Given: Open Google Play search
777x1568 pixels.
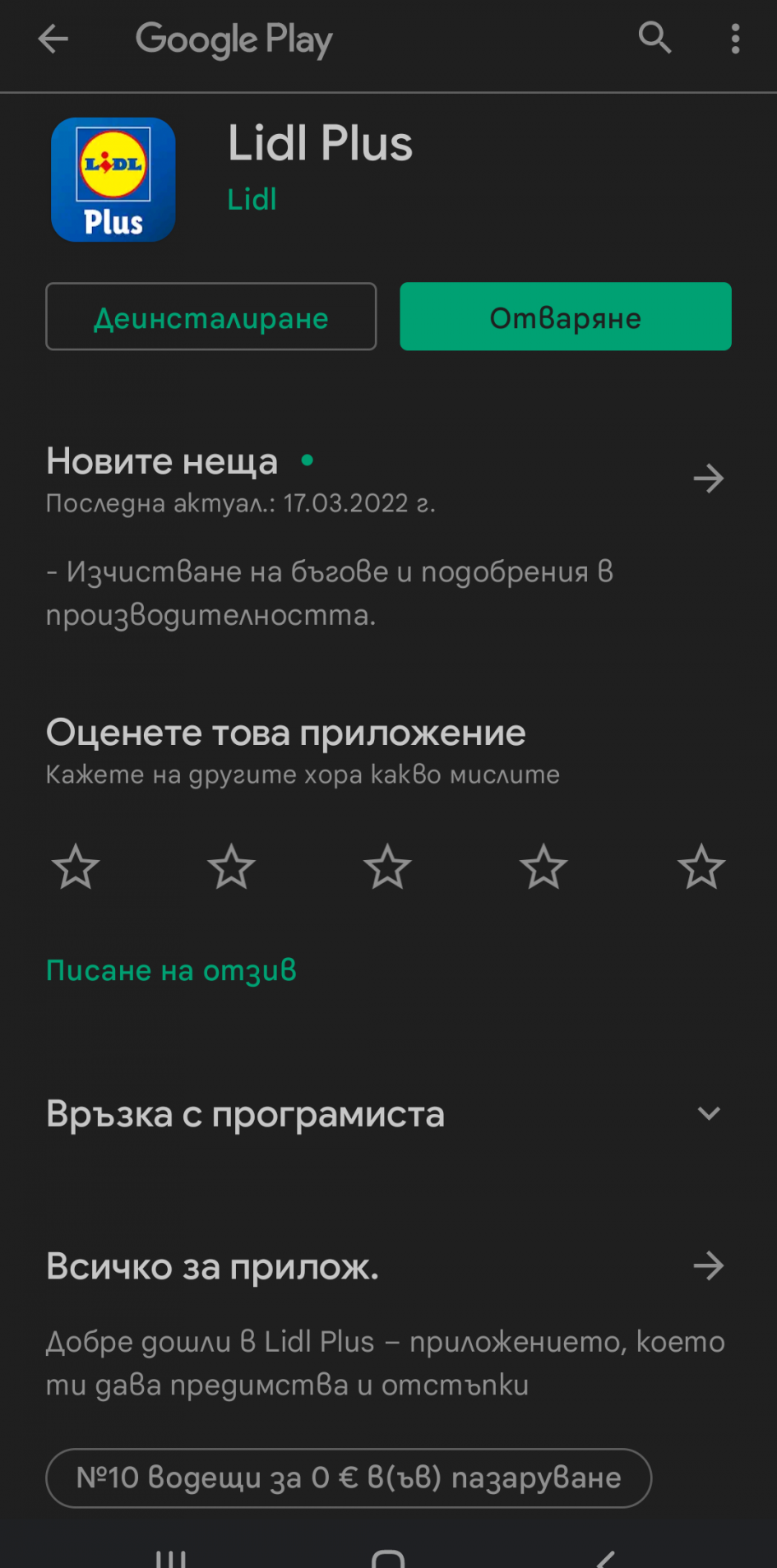Looking at the screenshot, I should pyautogui.click(x=654, y=38).
